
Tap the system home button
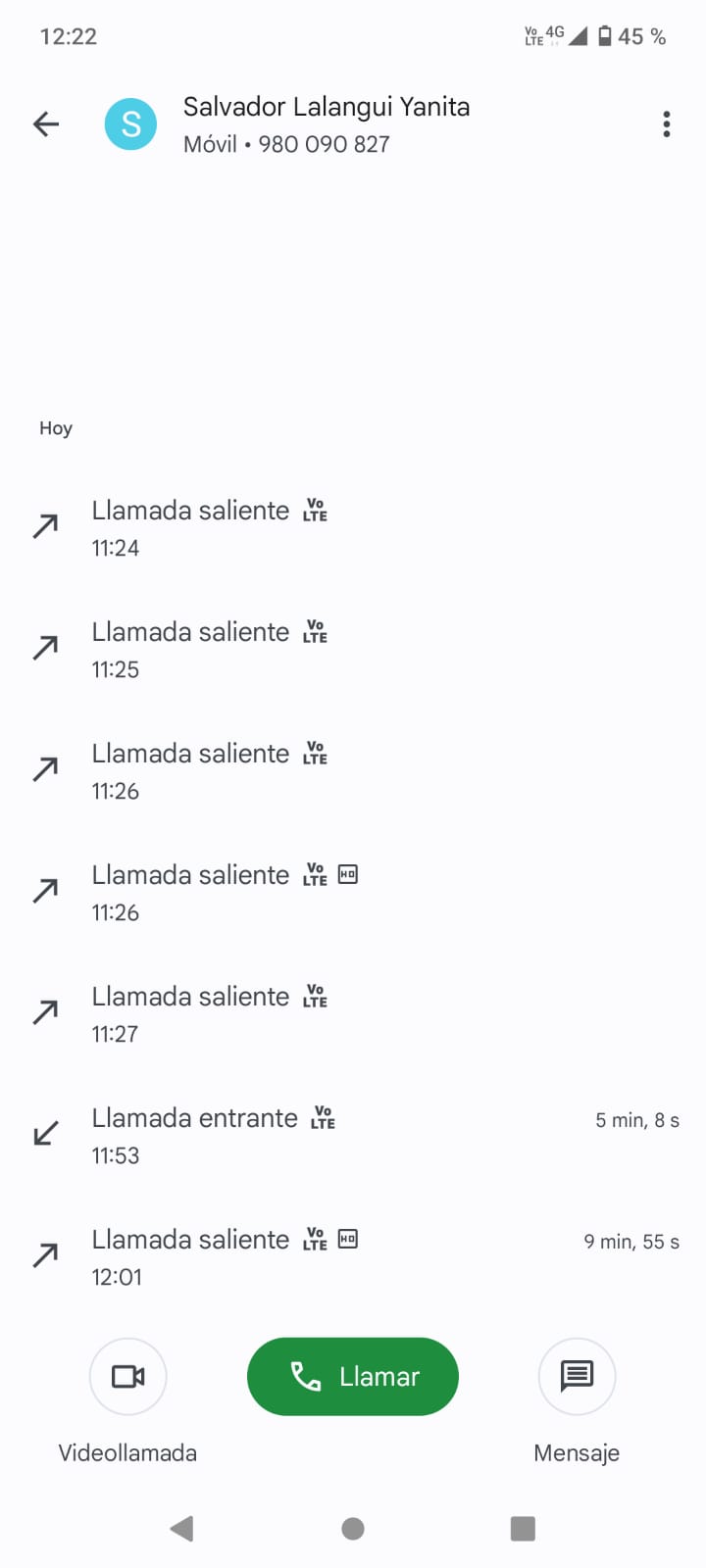pyautogui.click(x=353, y=1529)
